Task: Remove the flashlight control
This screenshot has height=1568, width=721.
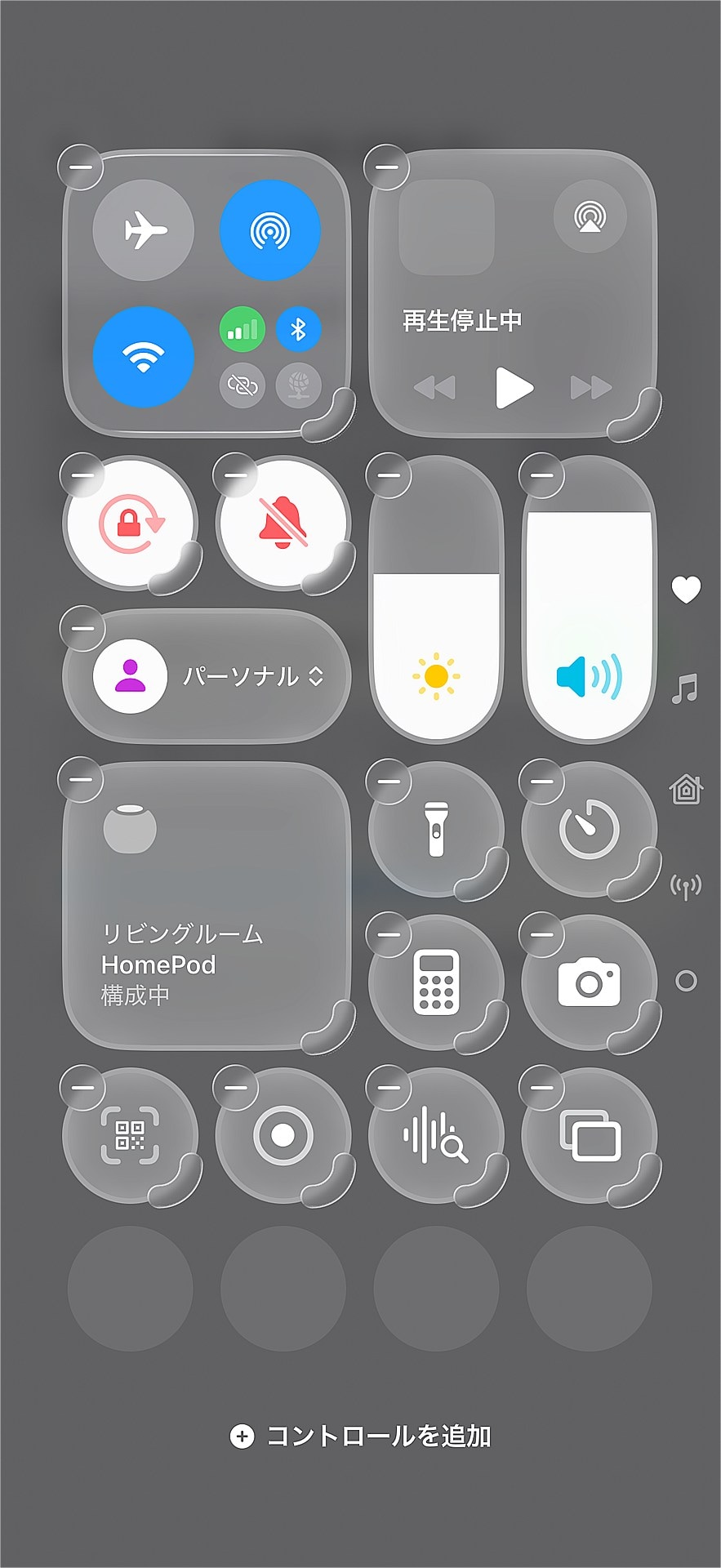Action: (389, 782)
